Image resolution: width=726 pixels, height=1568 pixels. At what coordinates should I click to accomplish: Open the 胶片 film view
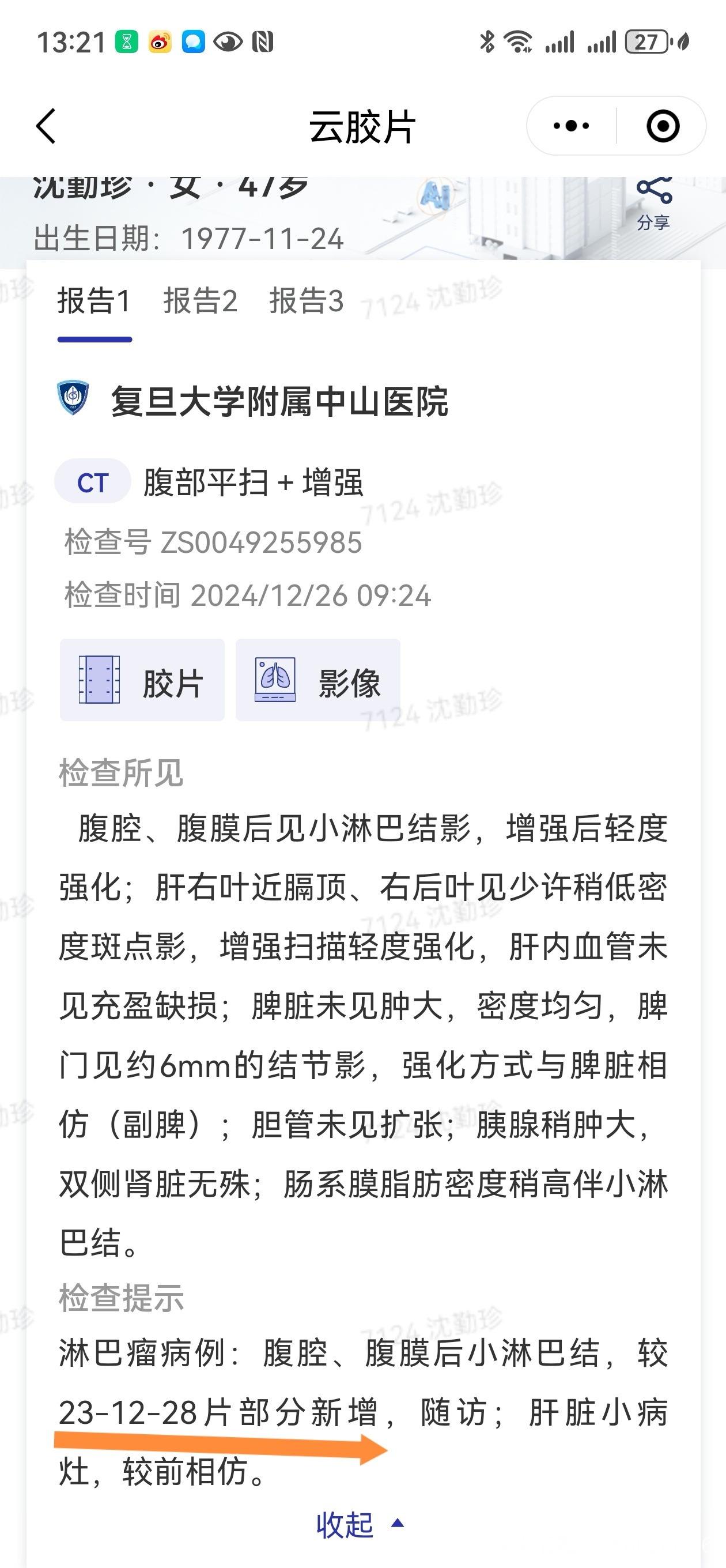[x=142, y=680]
